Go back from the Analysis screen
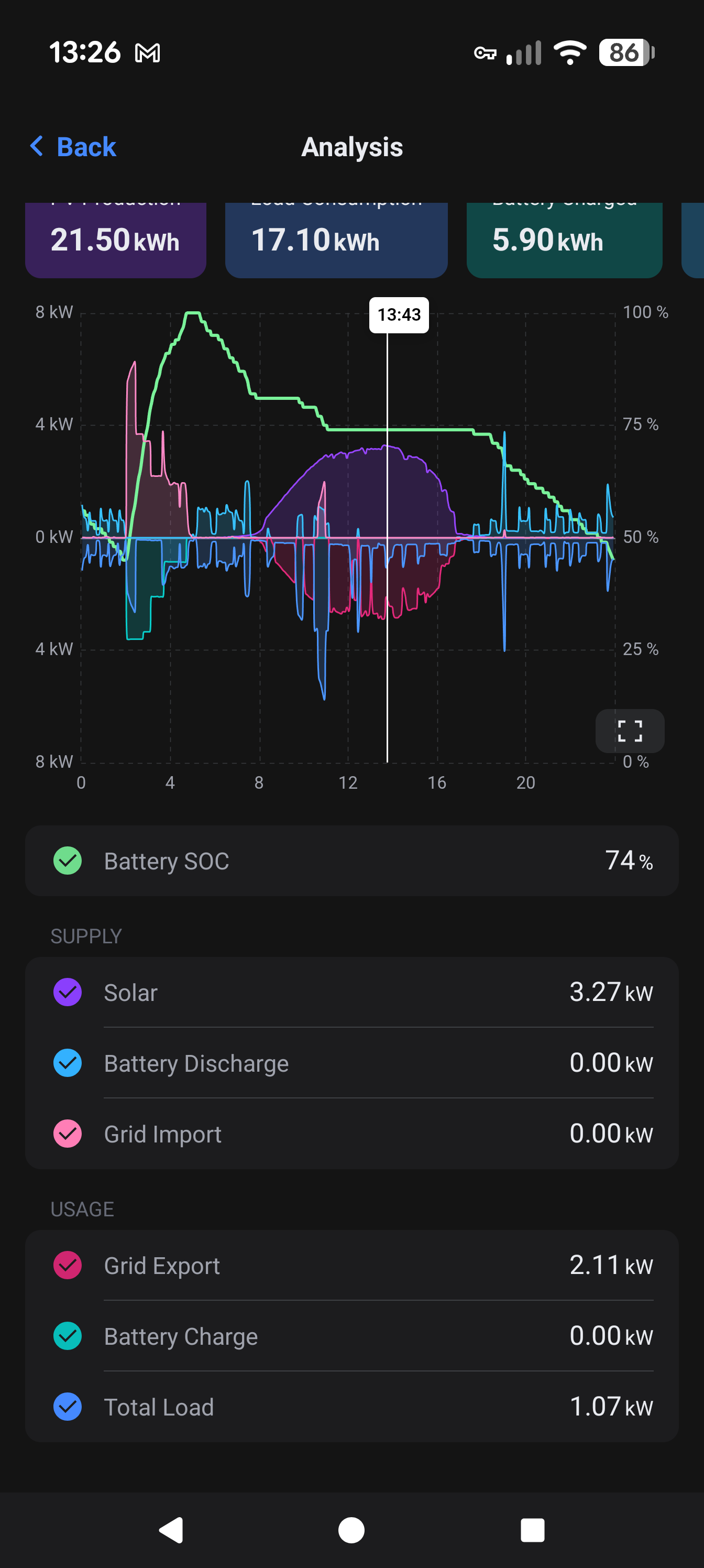Screen dimensions: 704x1568 click(x=73, y=147)
